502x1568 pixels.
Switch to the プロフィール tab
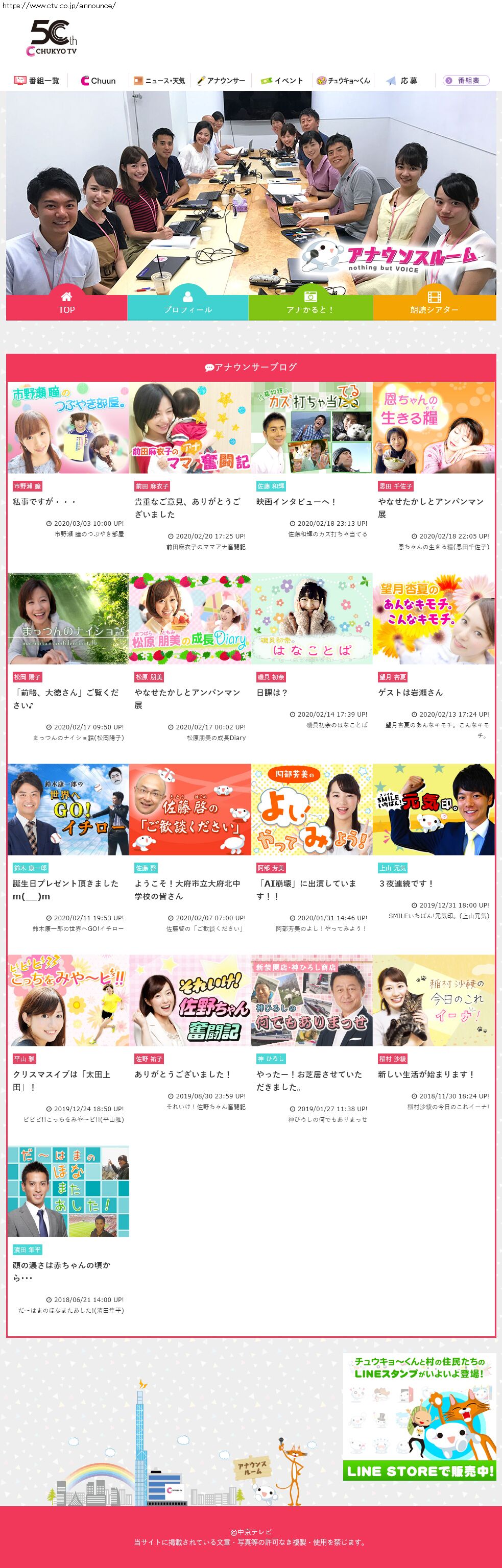187,303
